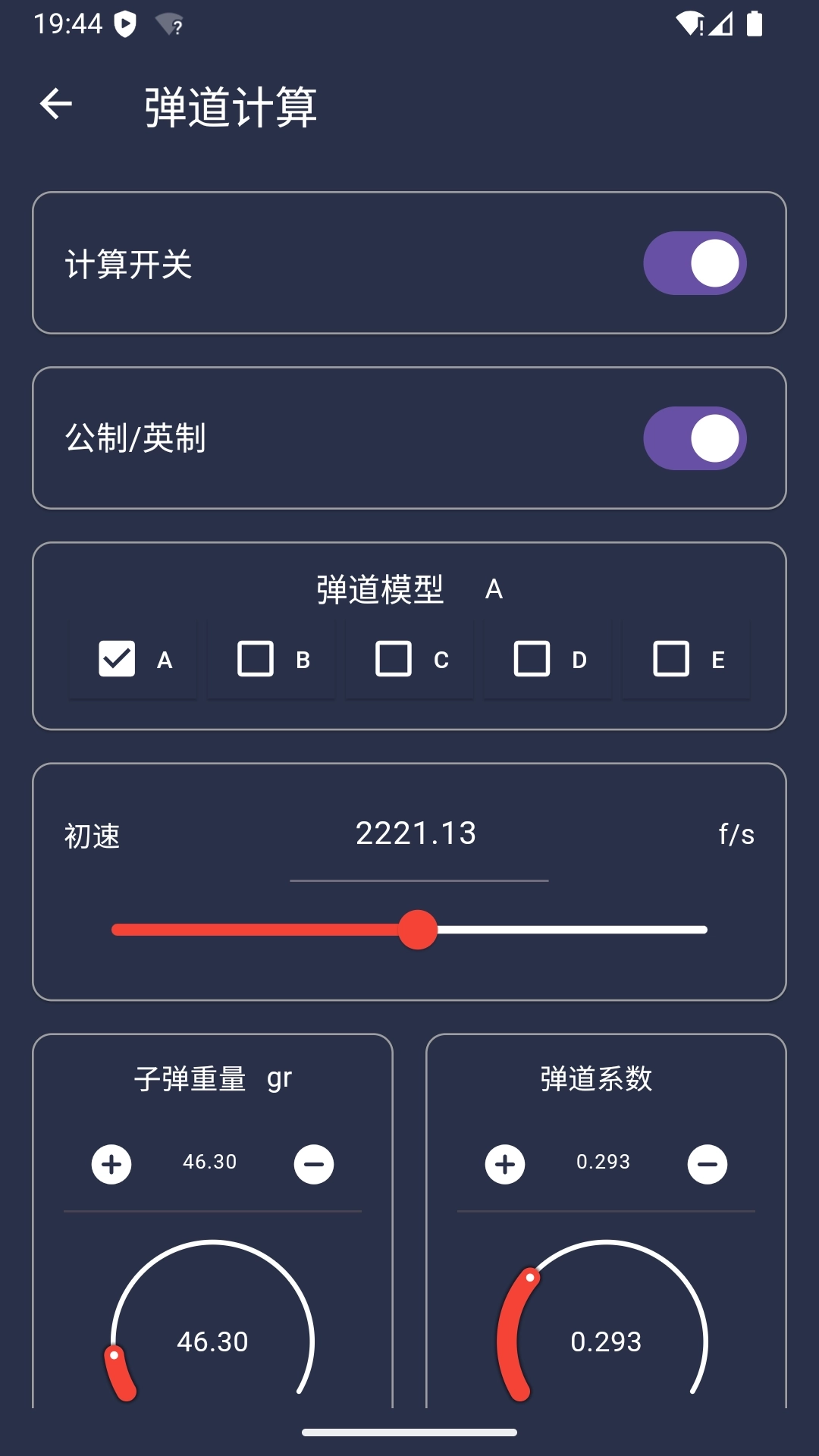Click the plus icon to increase bullet weight
This screenshot has height=1456, width=819.
[111, 1163]
